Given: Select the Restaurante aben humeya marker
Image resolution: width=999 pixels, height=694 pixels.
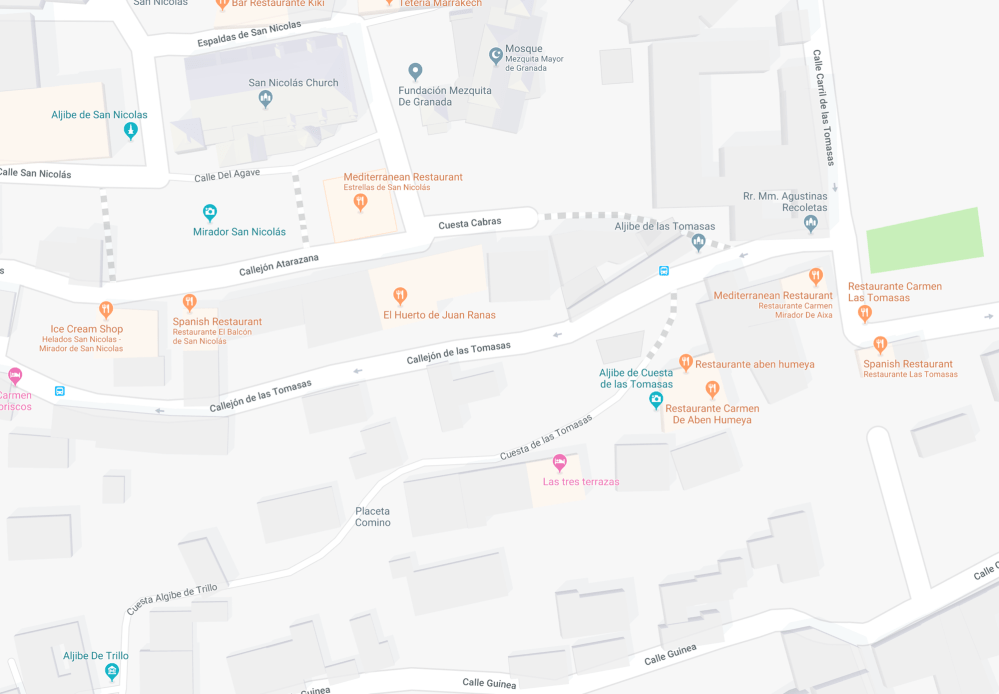Looking at the screenshot, I should [x=686, y=362].
